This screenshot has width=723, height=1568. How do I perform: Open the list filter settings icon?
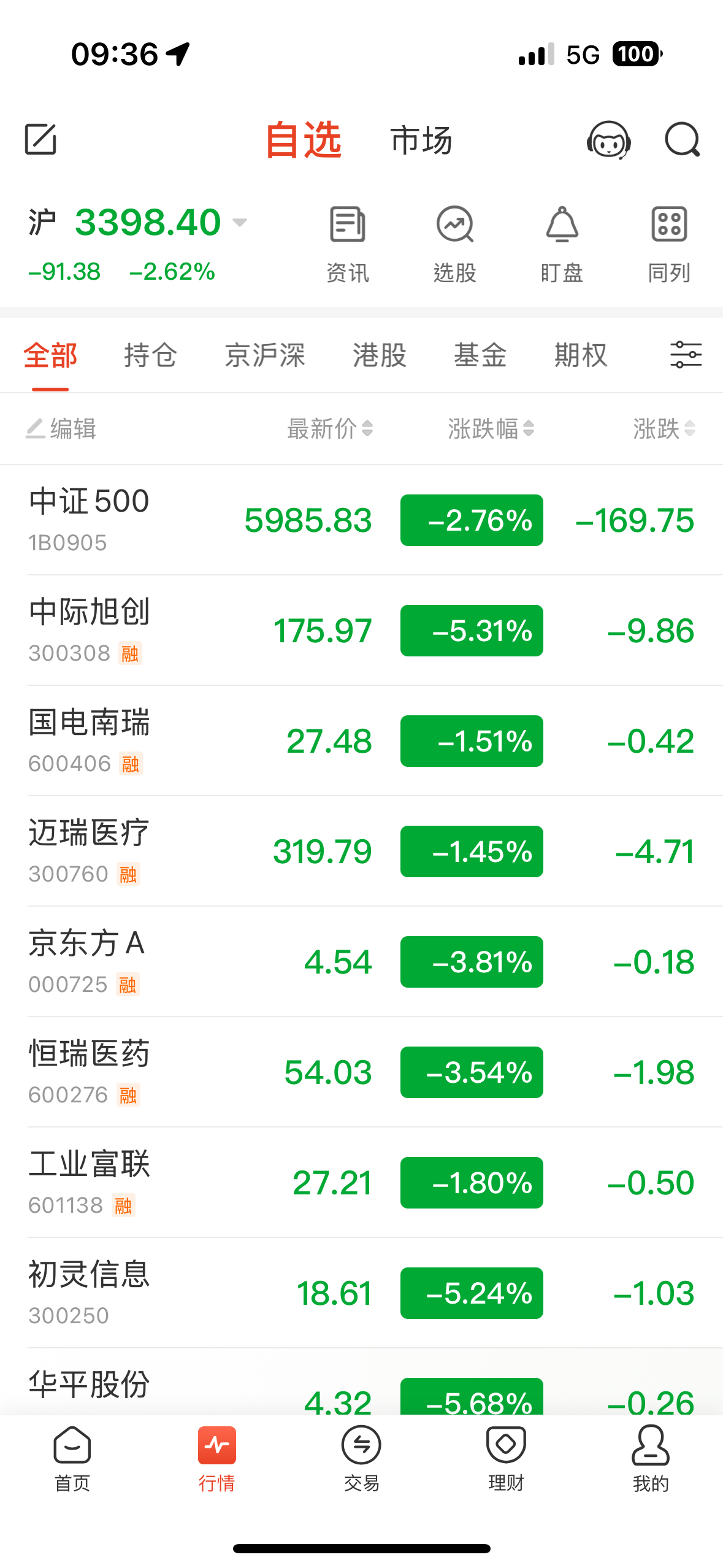(686, 355)
